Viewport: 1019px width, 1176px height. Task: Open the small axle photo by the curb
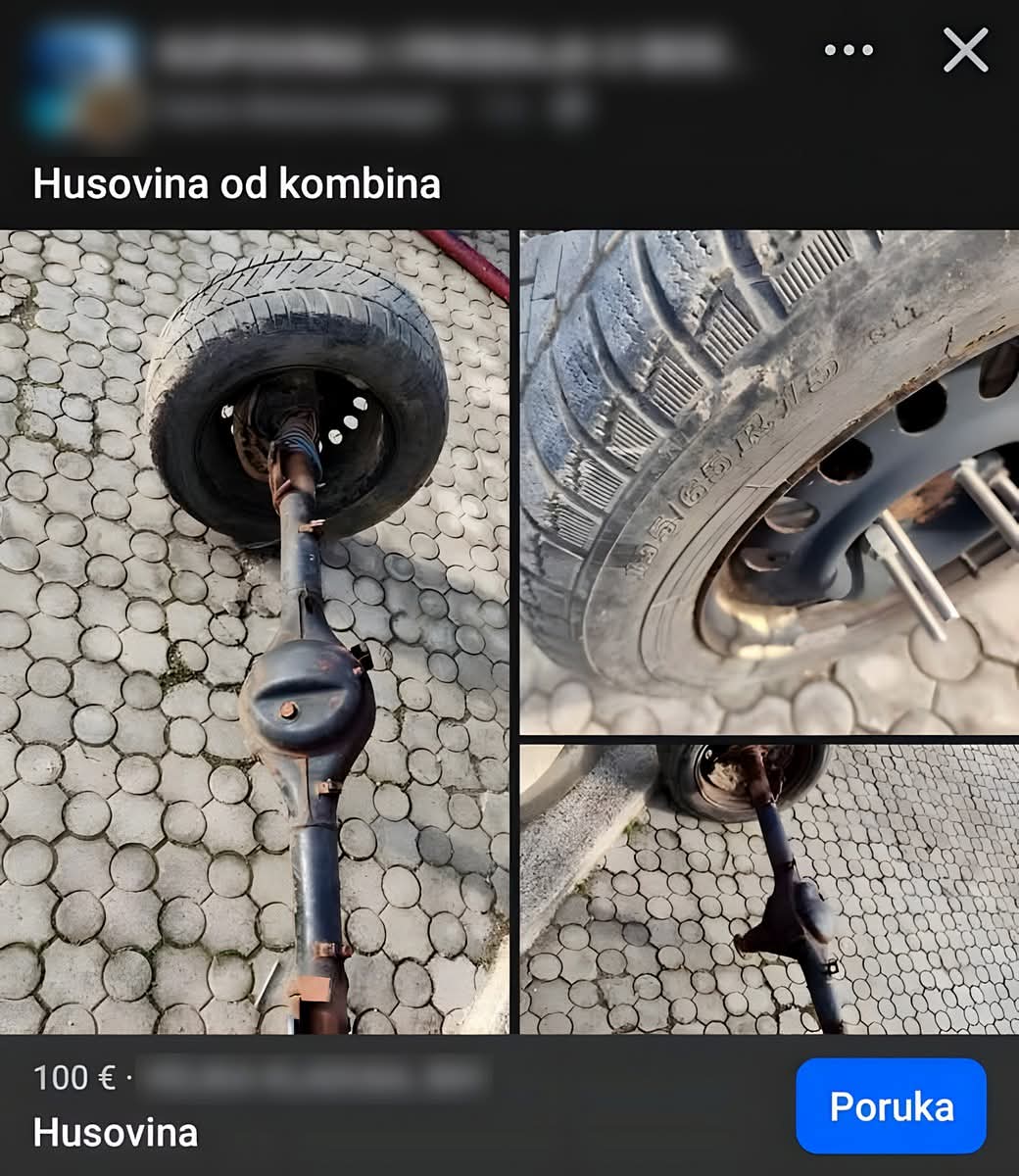pos(769,889)
